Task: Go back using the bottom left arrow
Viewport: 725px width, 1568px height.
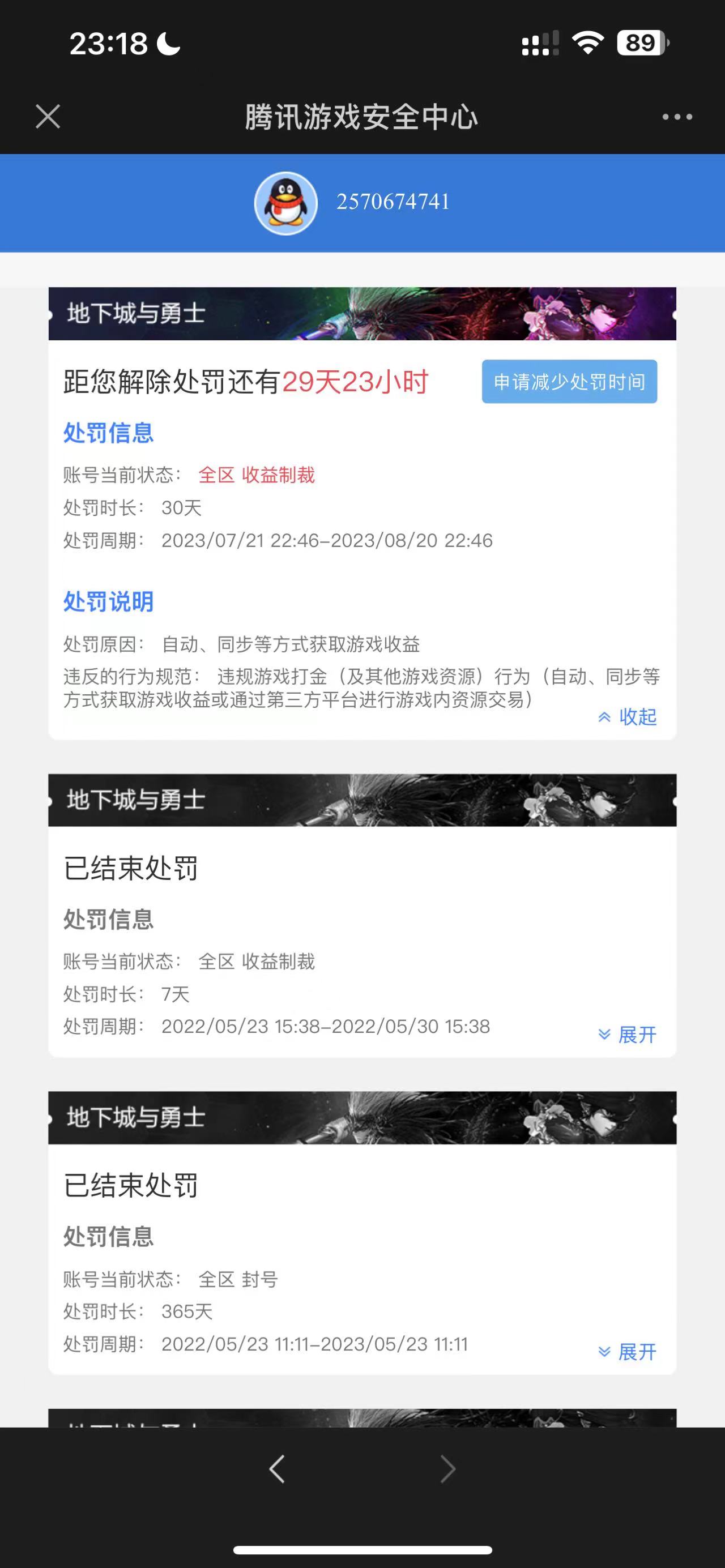Action: [x=277, y=1469]
